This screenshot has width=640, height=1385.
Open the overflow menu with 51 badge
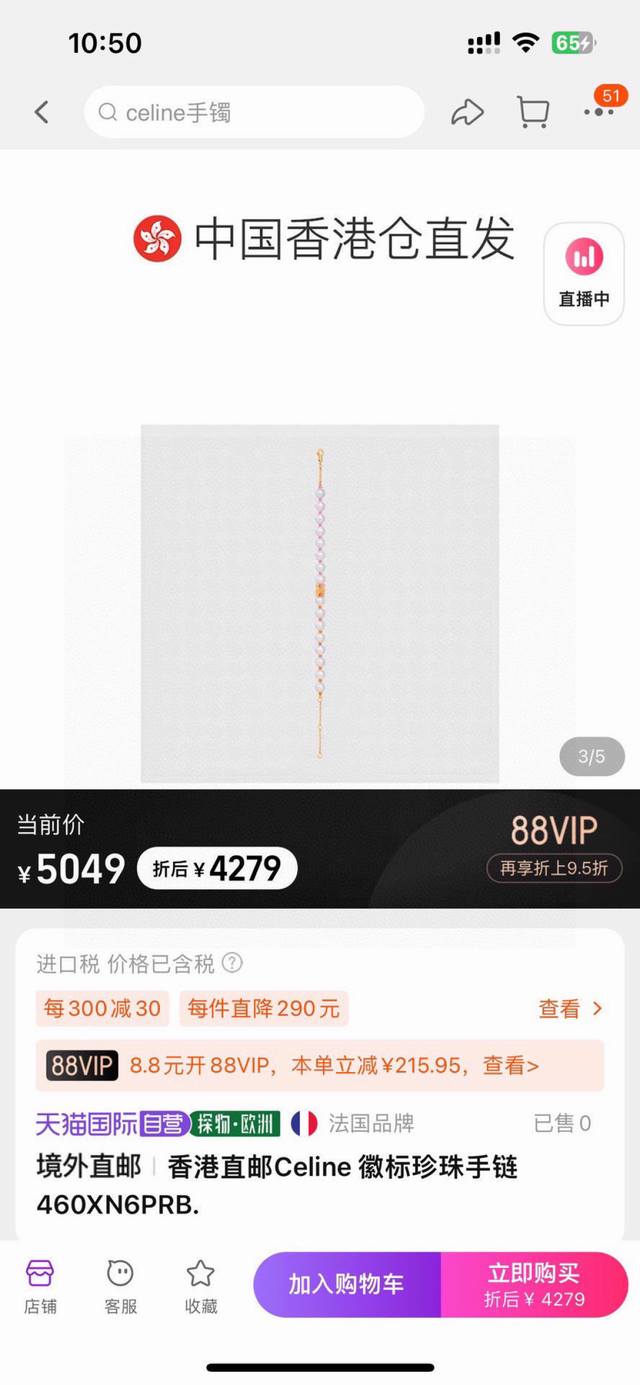(600, 111)
